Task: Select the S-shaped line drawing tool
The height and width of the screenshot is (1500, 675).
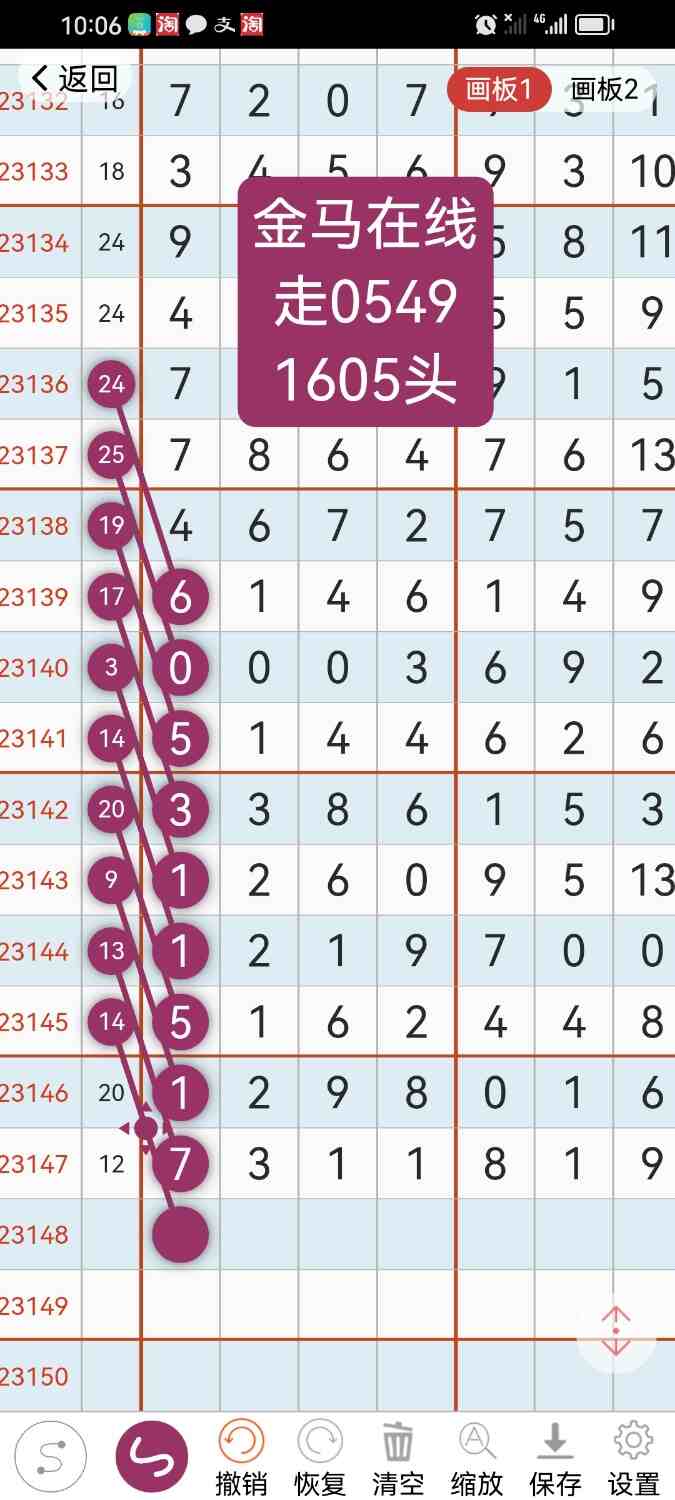Action: coord(50,1457)
